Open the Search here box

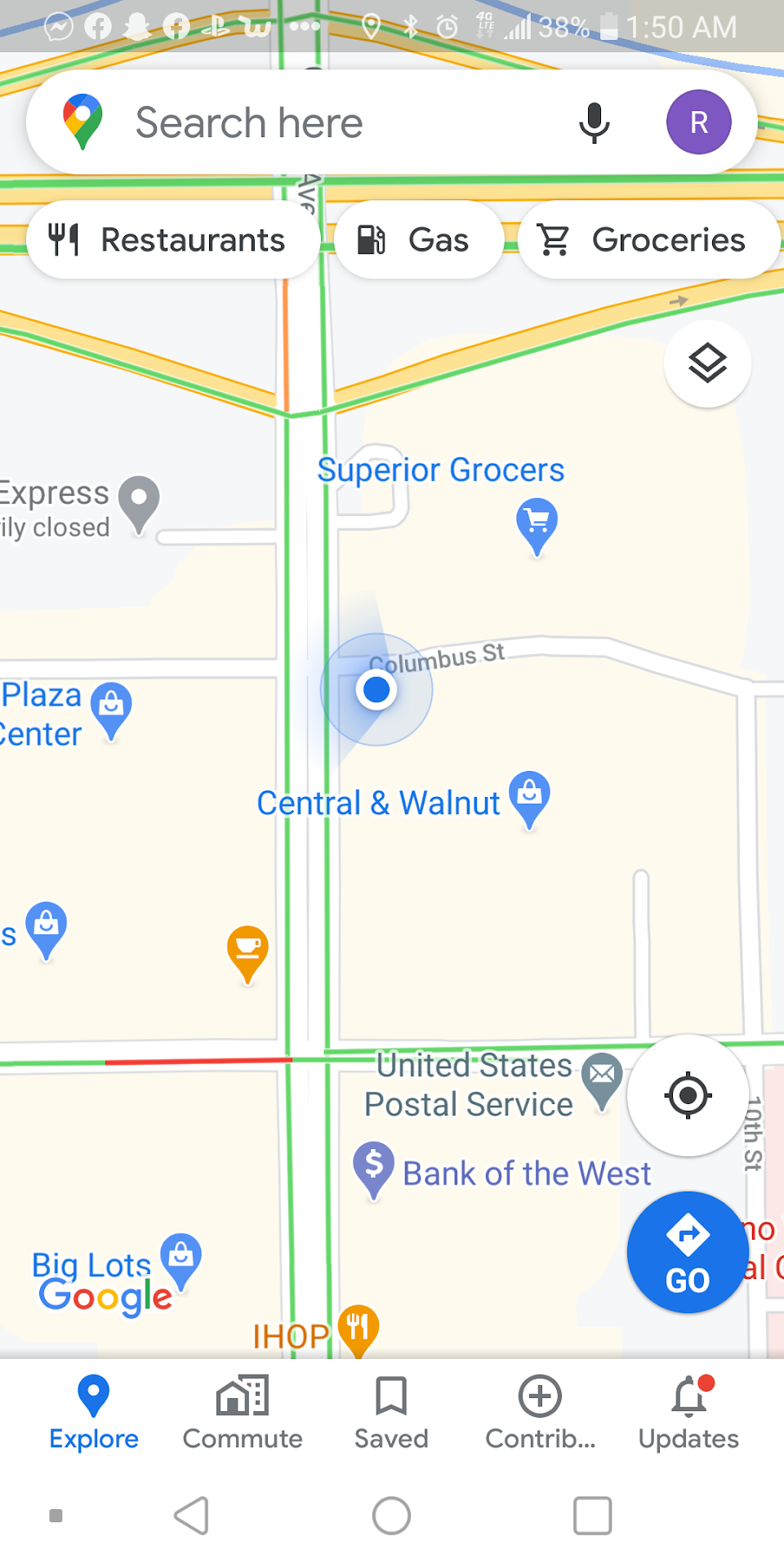point(327,123)
